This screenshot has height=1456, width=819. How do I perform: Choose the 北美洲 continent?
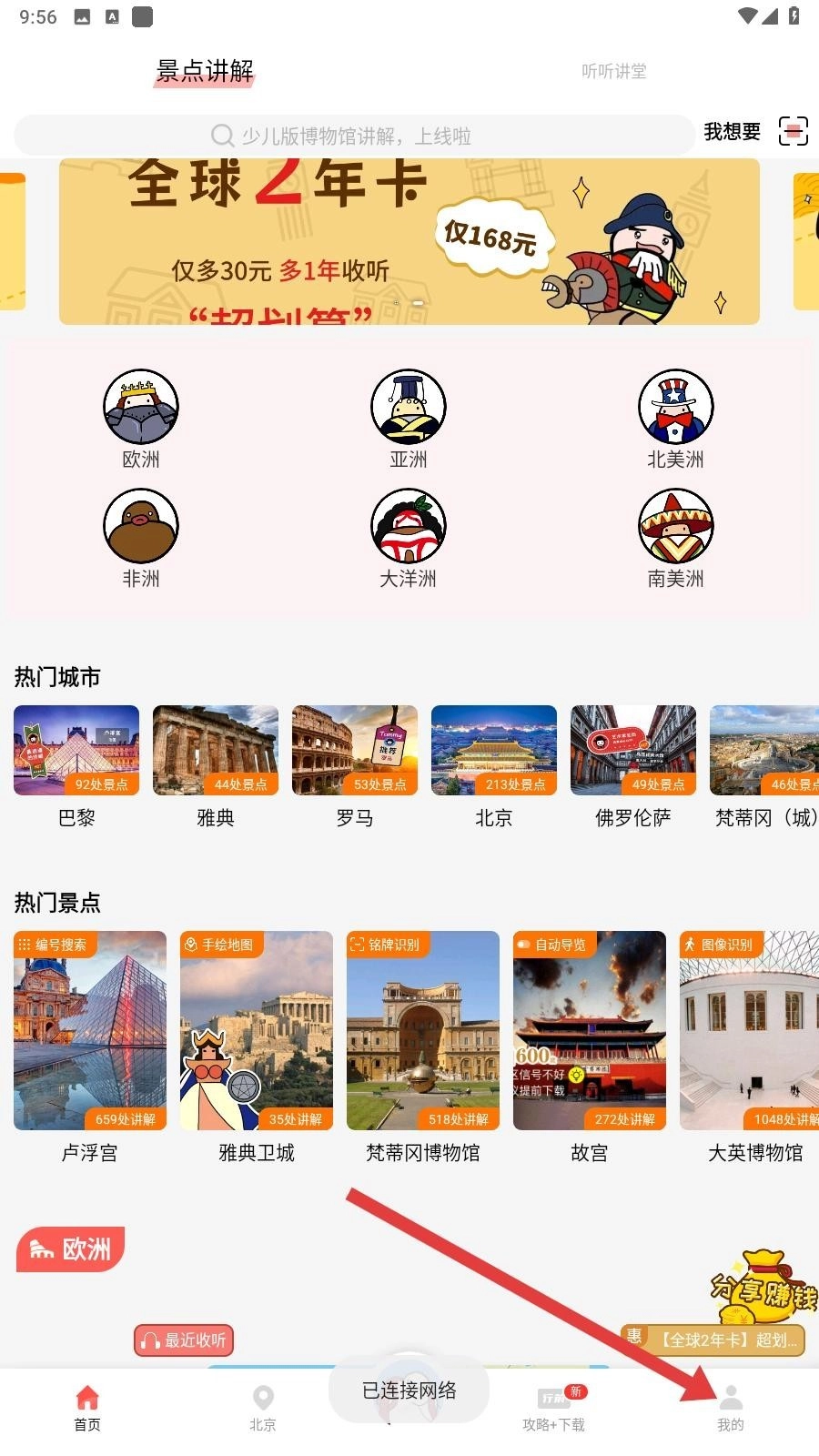[675, 408]
